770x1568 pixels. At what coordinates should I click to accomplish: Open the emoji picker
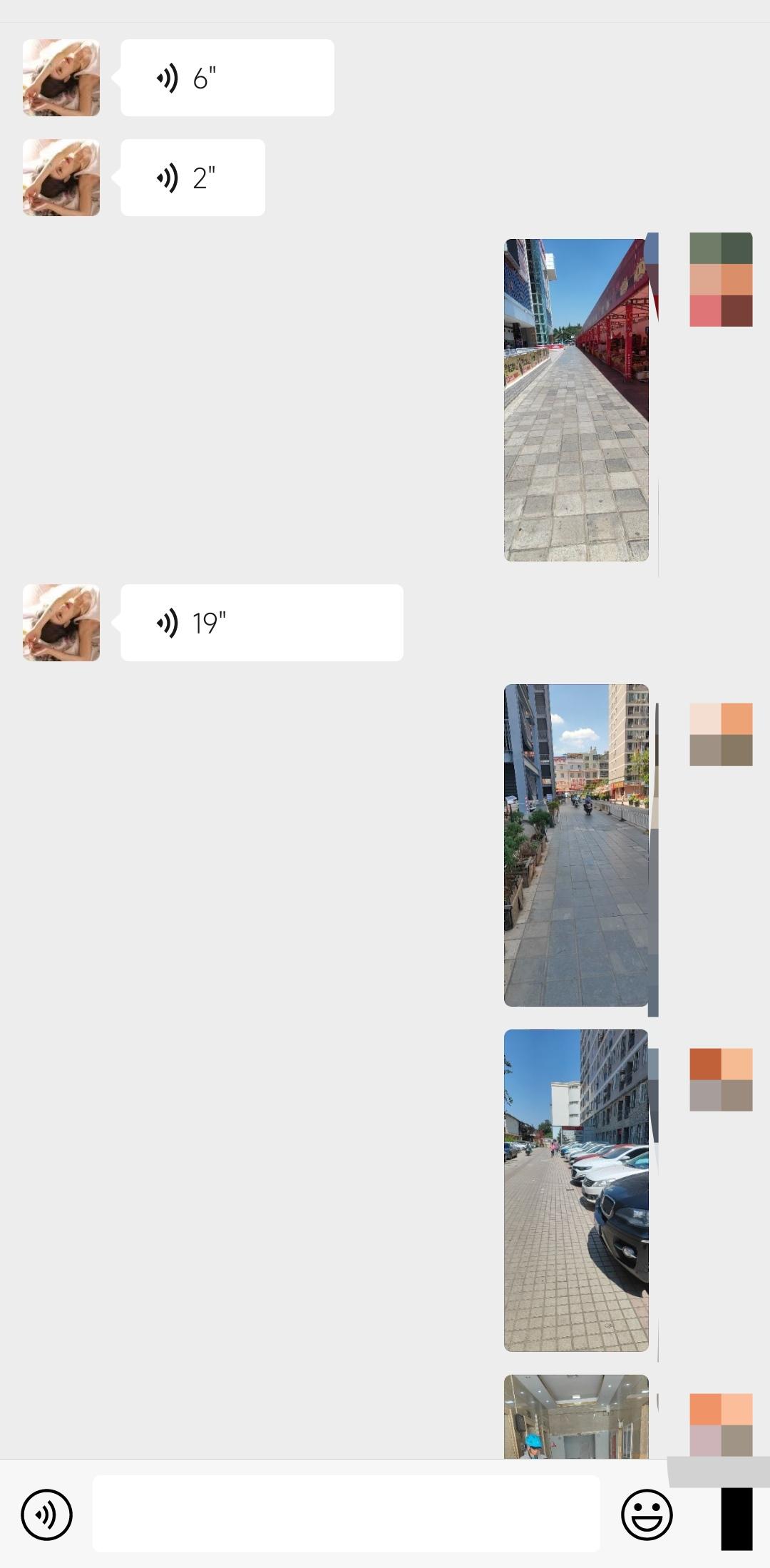click(x=647, y=1514)
